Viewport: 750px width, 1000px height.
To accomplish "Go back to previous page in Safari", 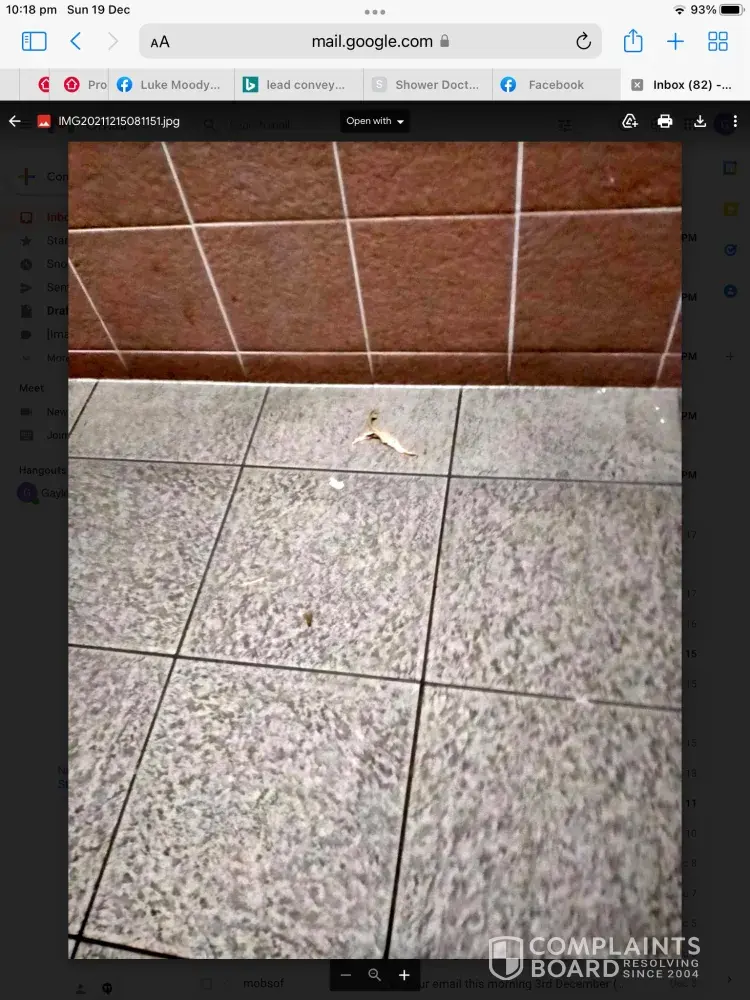I will pos(76,41).
